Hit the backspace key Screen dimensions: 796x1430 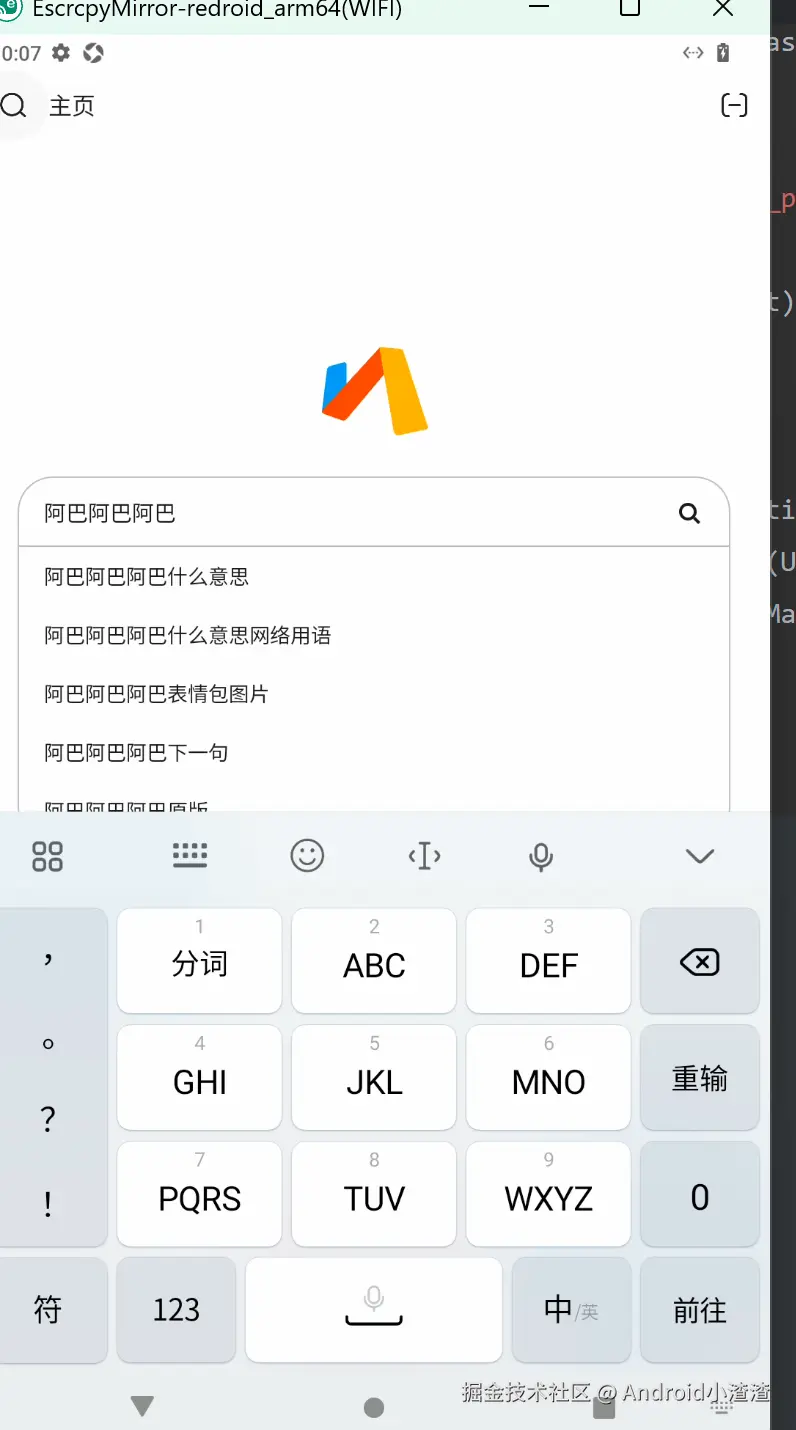tap(699, 962)
